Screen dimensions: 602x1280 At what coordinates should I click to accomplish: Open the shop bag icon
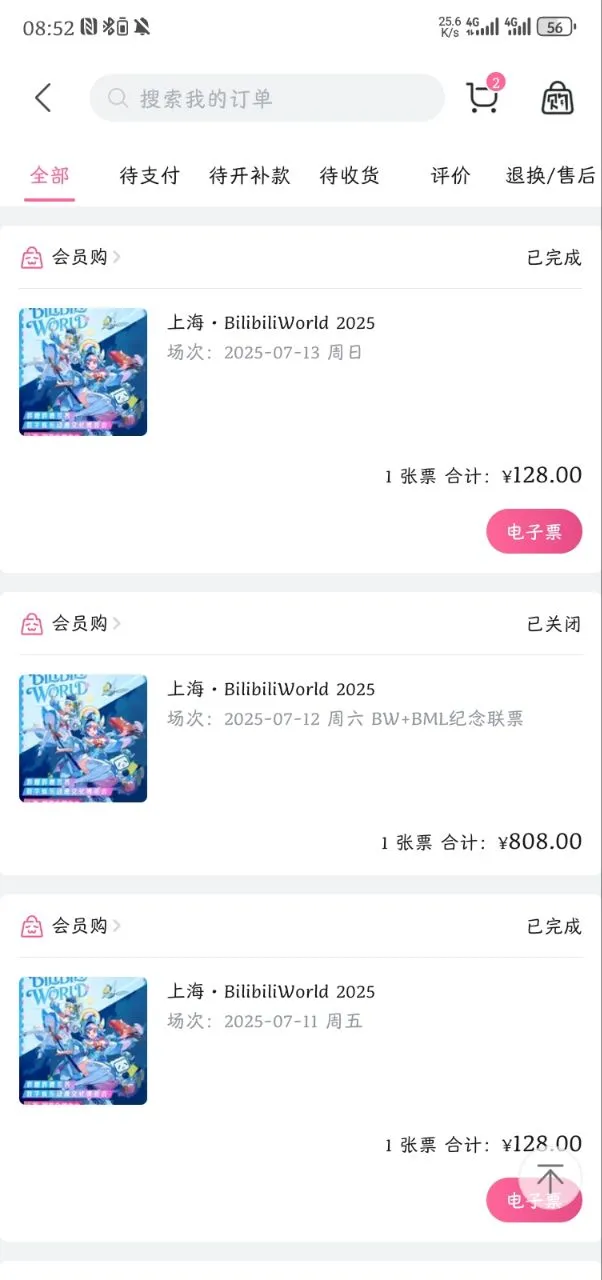click(x=558, y=98)
